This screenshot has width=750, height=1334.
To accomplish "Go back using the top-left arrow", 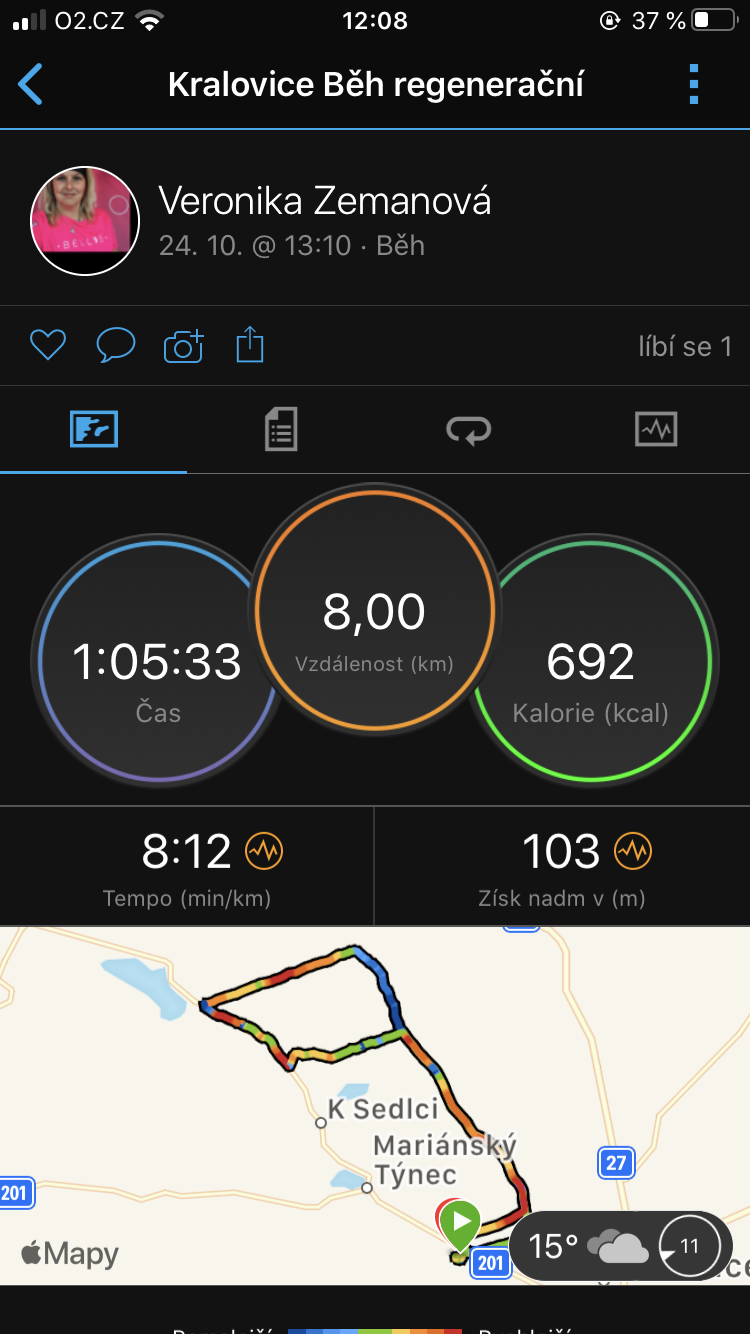I will (31, 84).
